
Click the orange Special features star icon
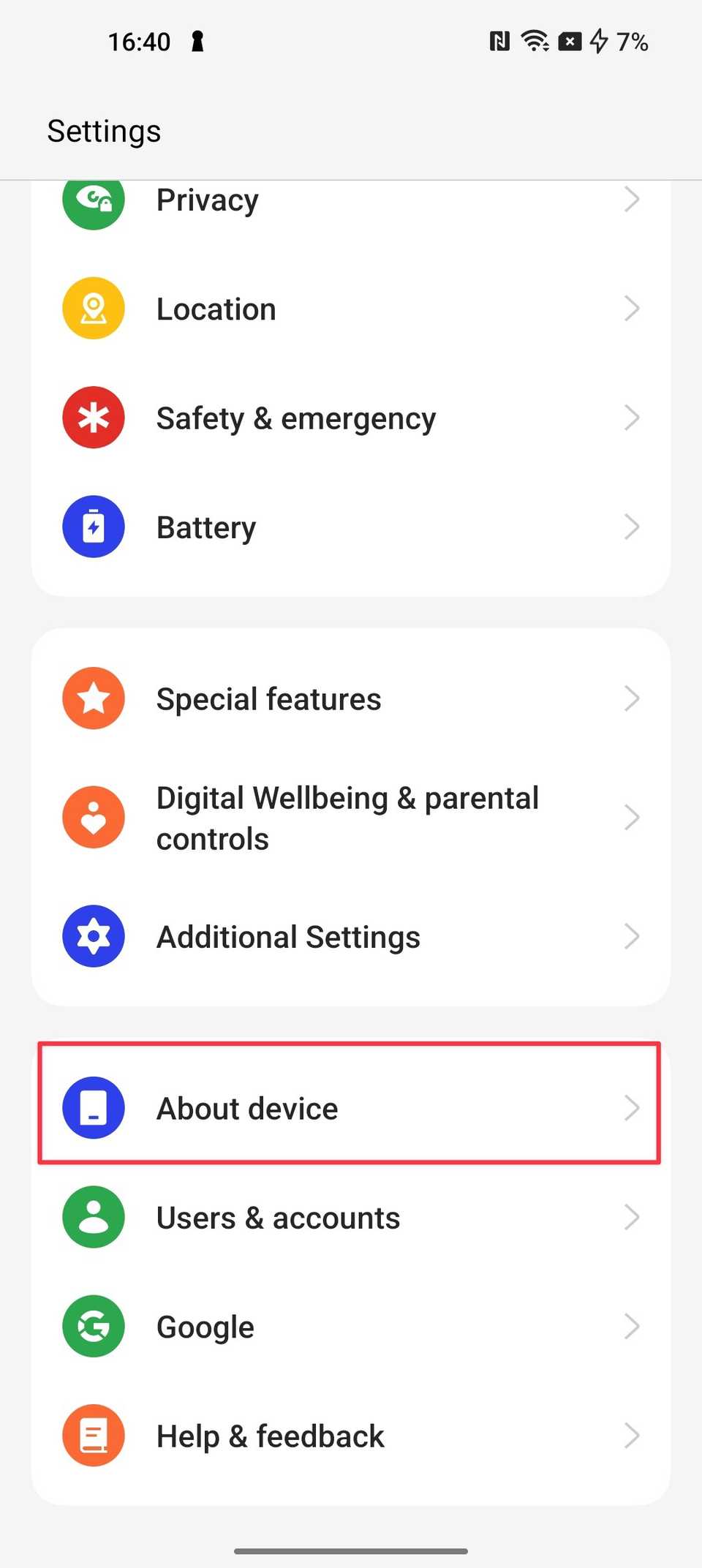coord(94,698)
